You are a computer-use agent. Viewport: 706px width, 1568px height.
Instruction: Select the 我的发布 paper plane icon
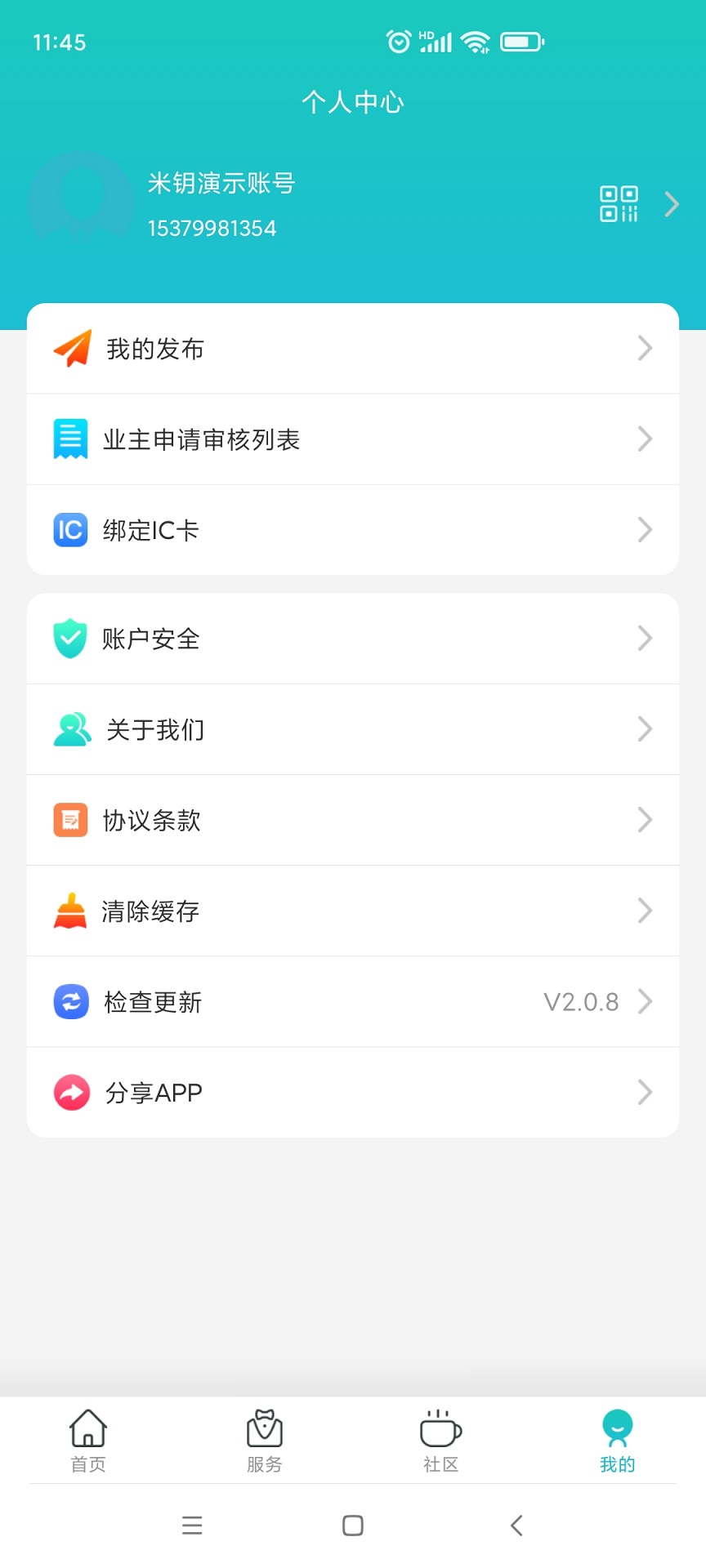coord(71,348)
